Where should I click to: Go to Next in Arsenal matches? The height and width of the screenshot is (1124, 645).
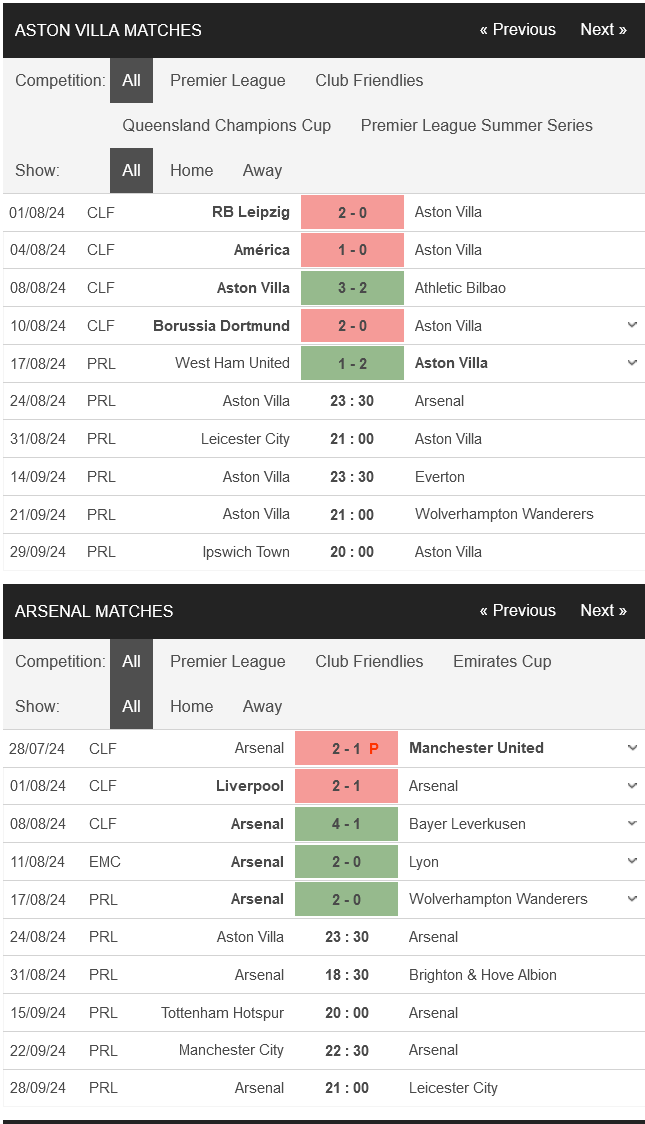tap(603, 610)
